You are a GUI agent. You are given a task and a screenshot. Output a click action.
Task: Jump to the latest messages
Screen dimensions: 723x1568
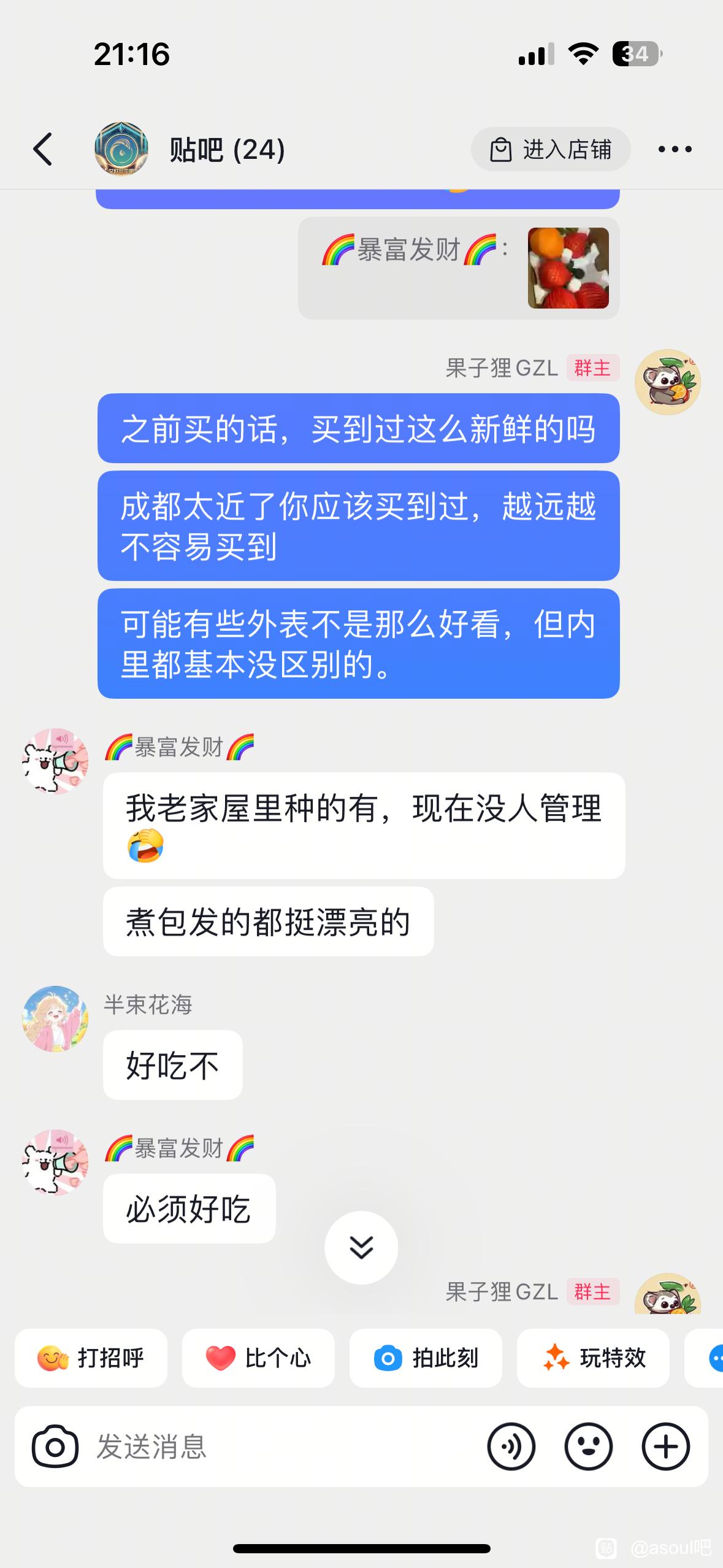(x=361, y=1248)
